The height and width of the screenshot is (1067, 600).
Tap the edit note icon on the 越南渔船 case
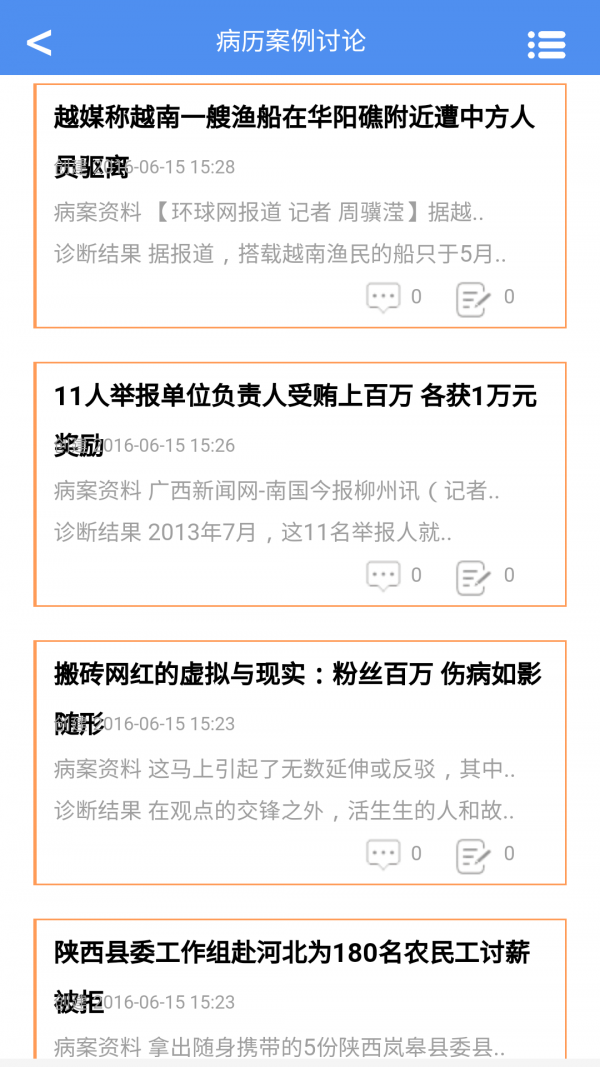click(474, 298)
